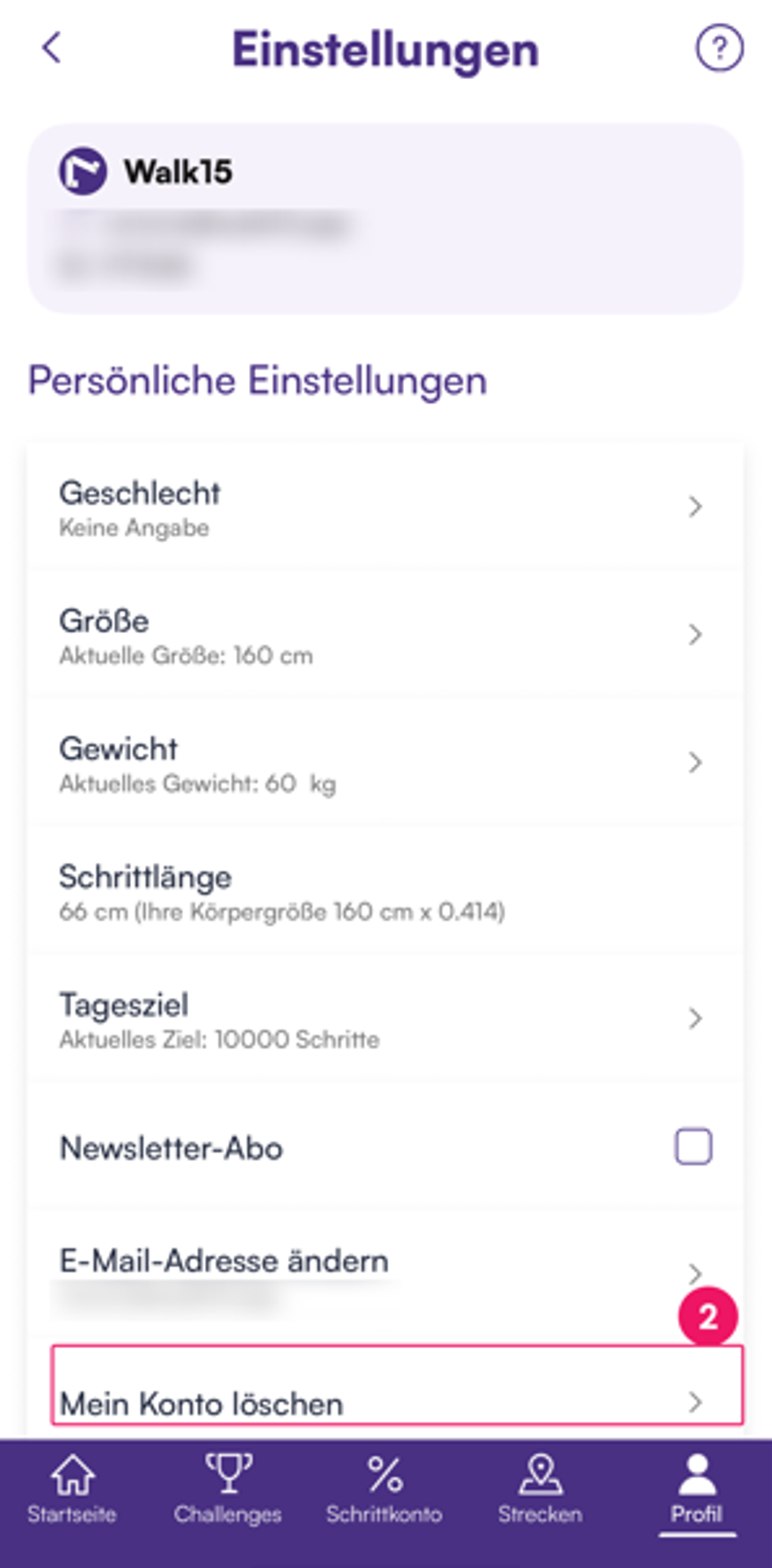772x1568 pixels.
Task: Go to the Challenges tab
Action: [x=228, y=1488]
